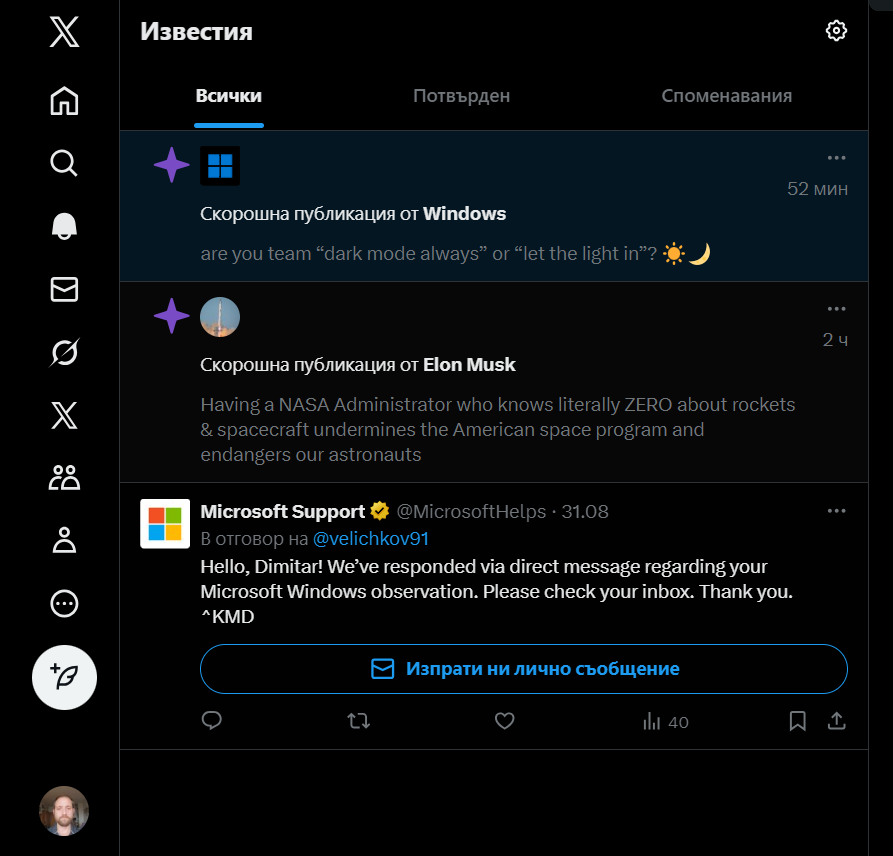The image size is (893, 856).
Task: Open the More options circle menu
Action: point(64,604)
